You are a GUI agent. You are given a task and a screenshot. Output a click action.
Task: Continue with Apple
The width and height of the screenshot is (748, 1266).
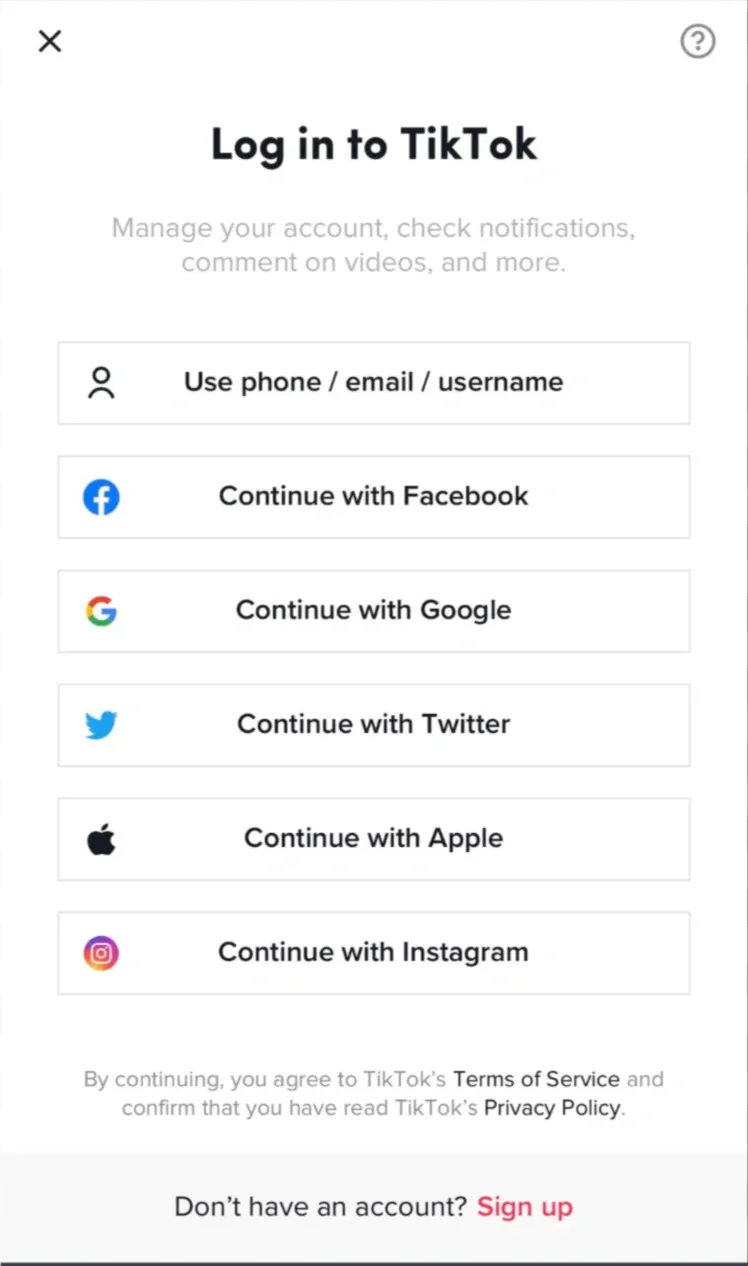pyautogui.click(x=374, y=839)
